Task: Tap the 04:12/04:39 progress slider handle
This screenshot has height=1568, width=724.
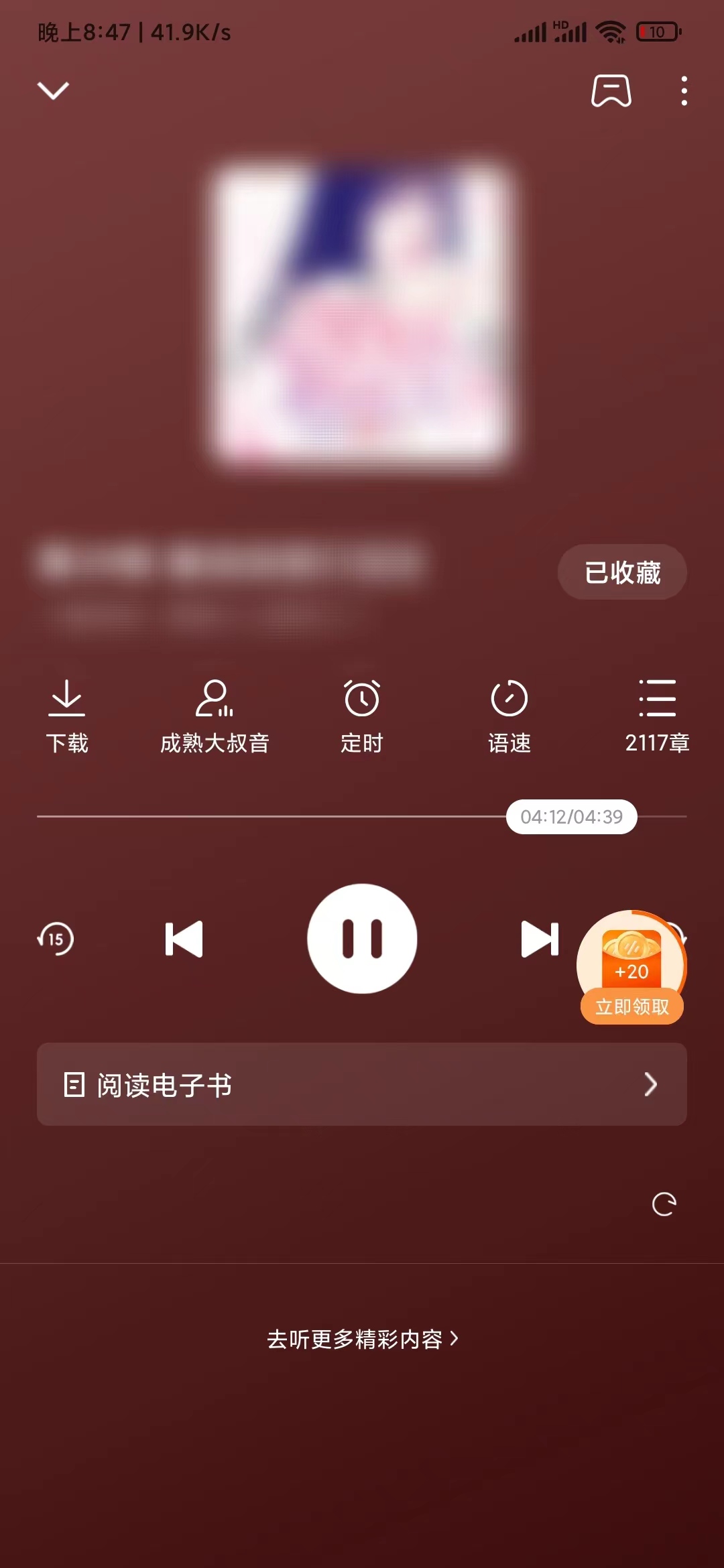Action: click(571, 817)
